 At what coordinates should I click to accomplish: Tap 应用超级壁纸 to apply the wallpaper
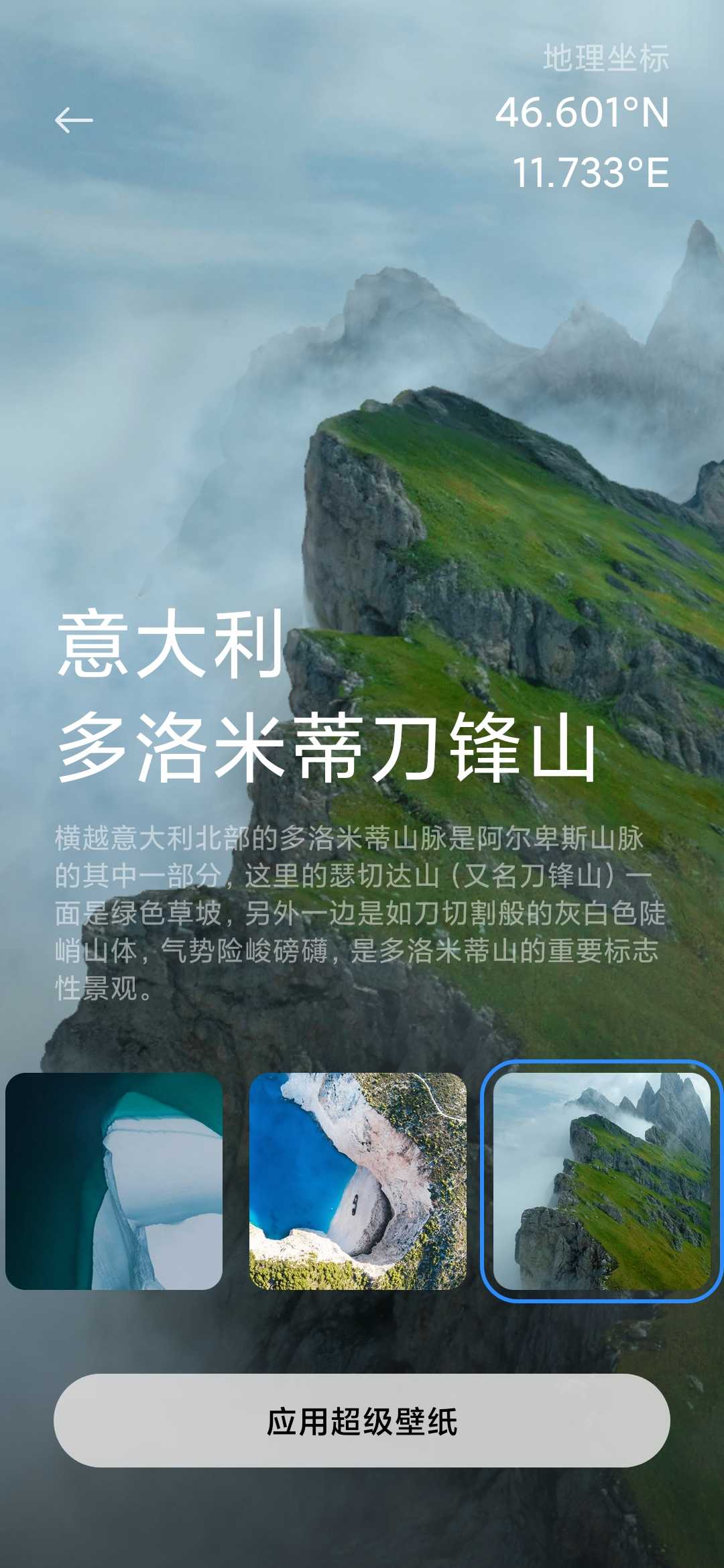tap(362, 1421)
